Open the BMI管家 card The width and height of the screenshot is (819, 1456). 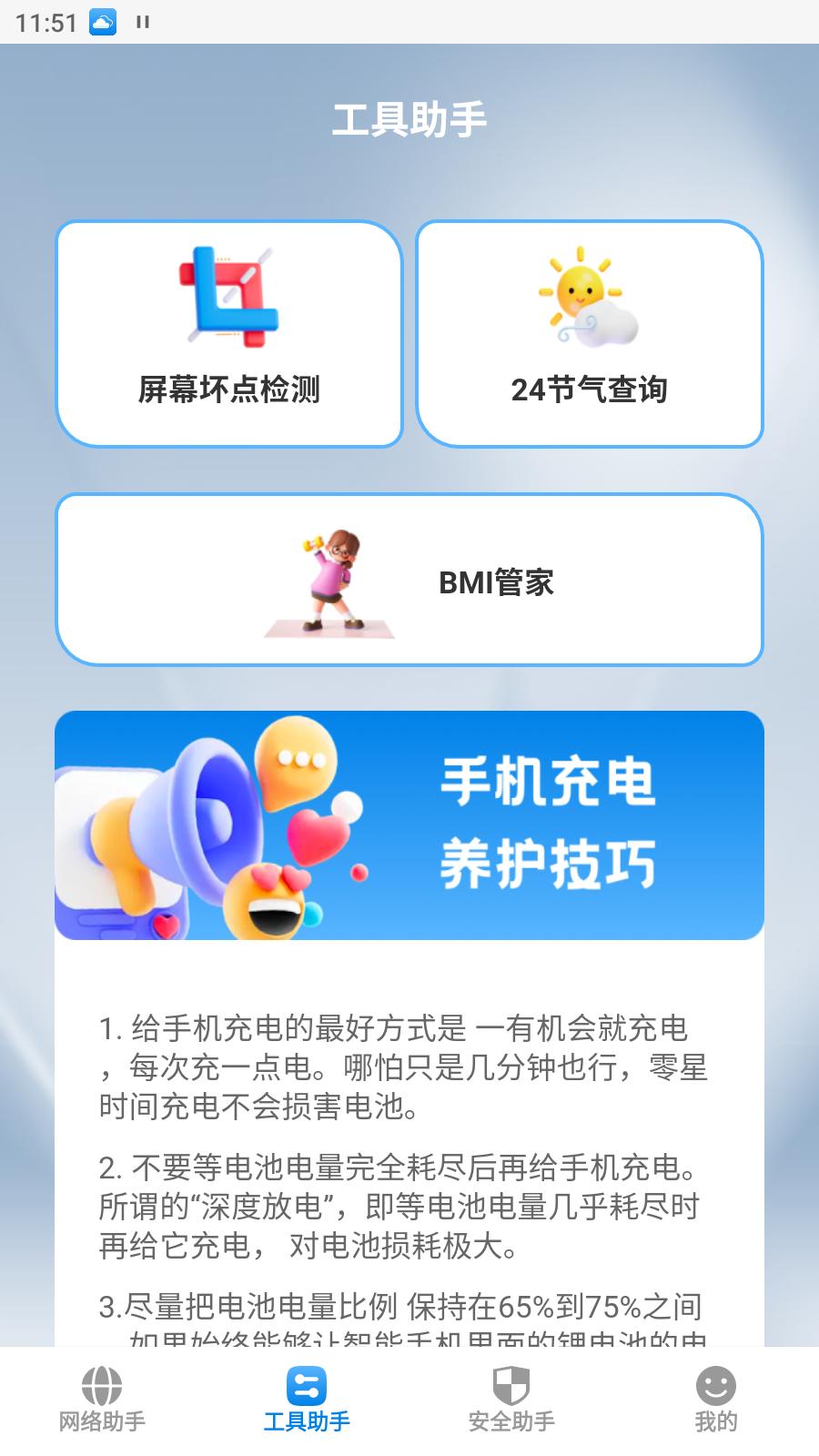[x=409, y=580]
